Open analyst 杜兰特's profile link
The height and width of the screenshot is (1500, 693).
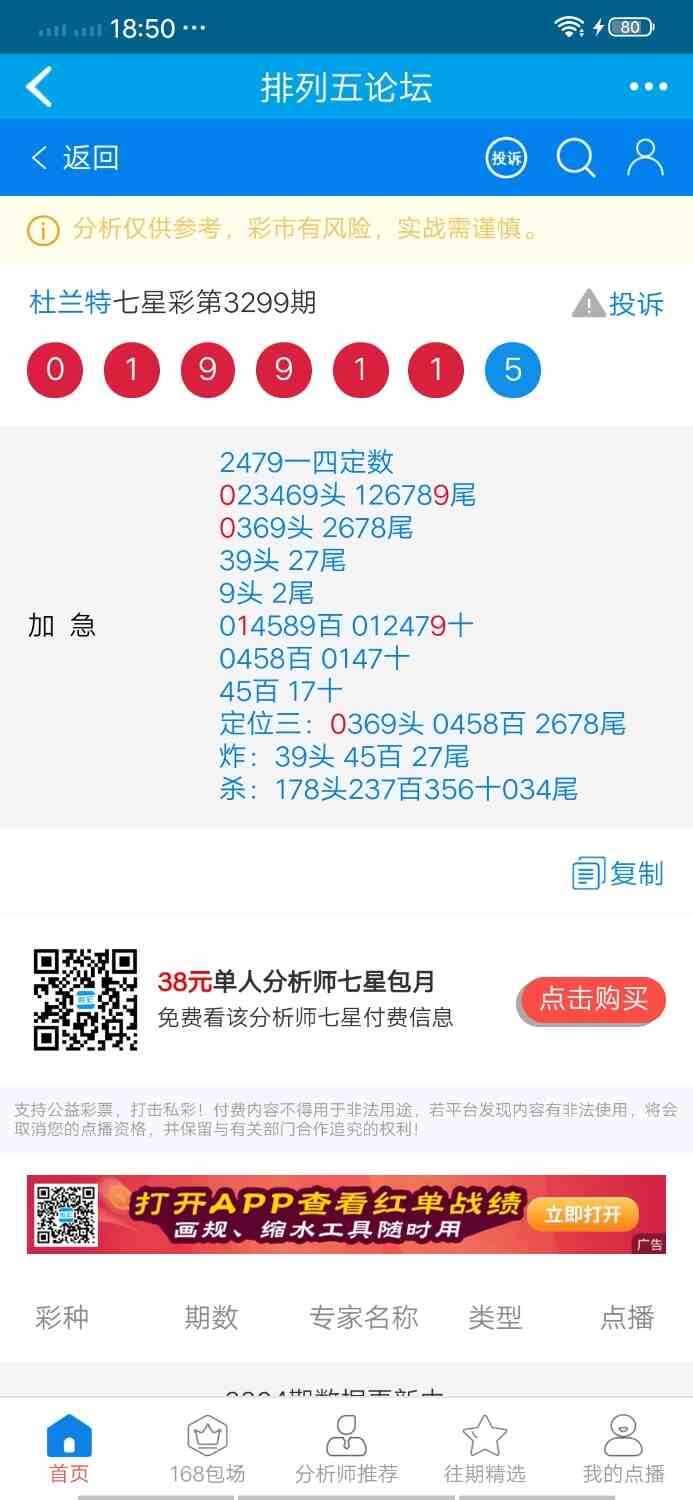[x=70, y=302]
